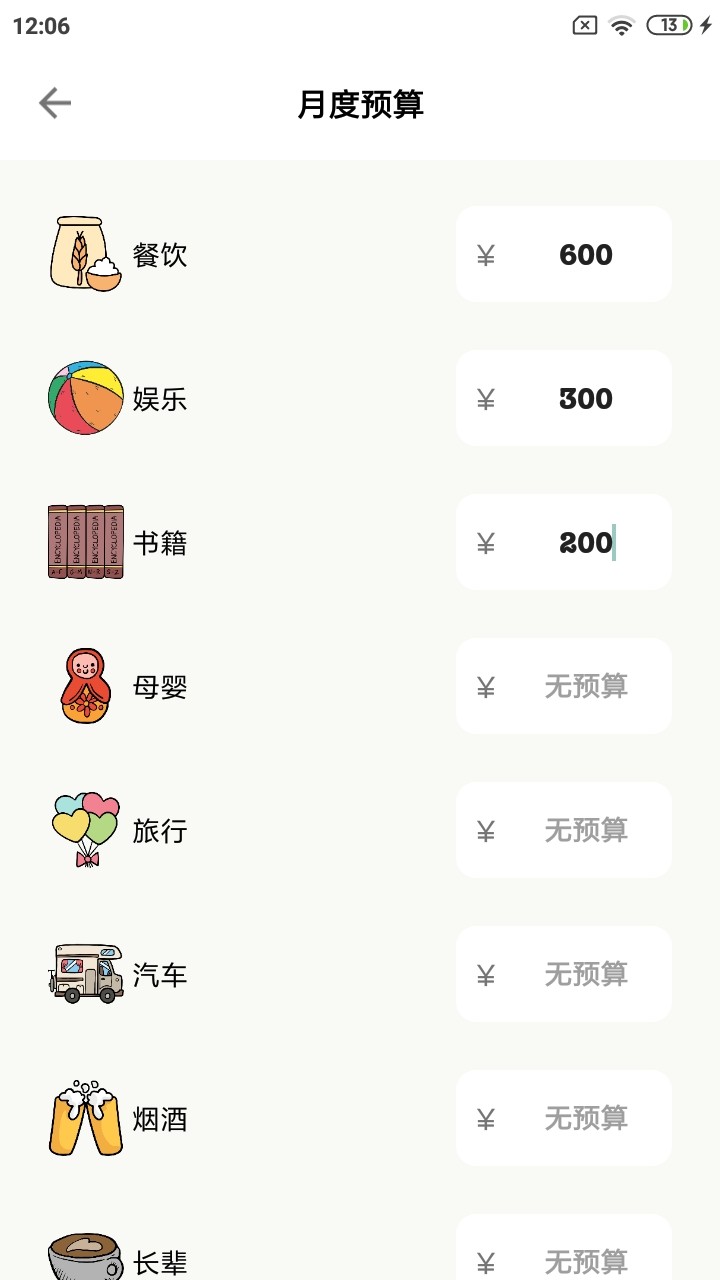Click the beach ball entertainment (娱乐) icon
Screen dimensions: 720x1280
[85, 397]
